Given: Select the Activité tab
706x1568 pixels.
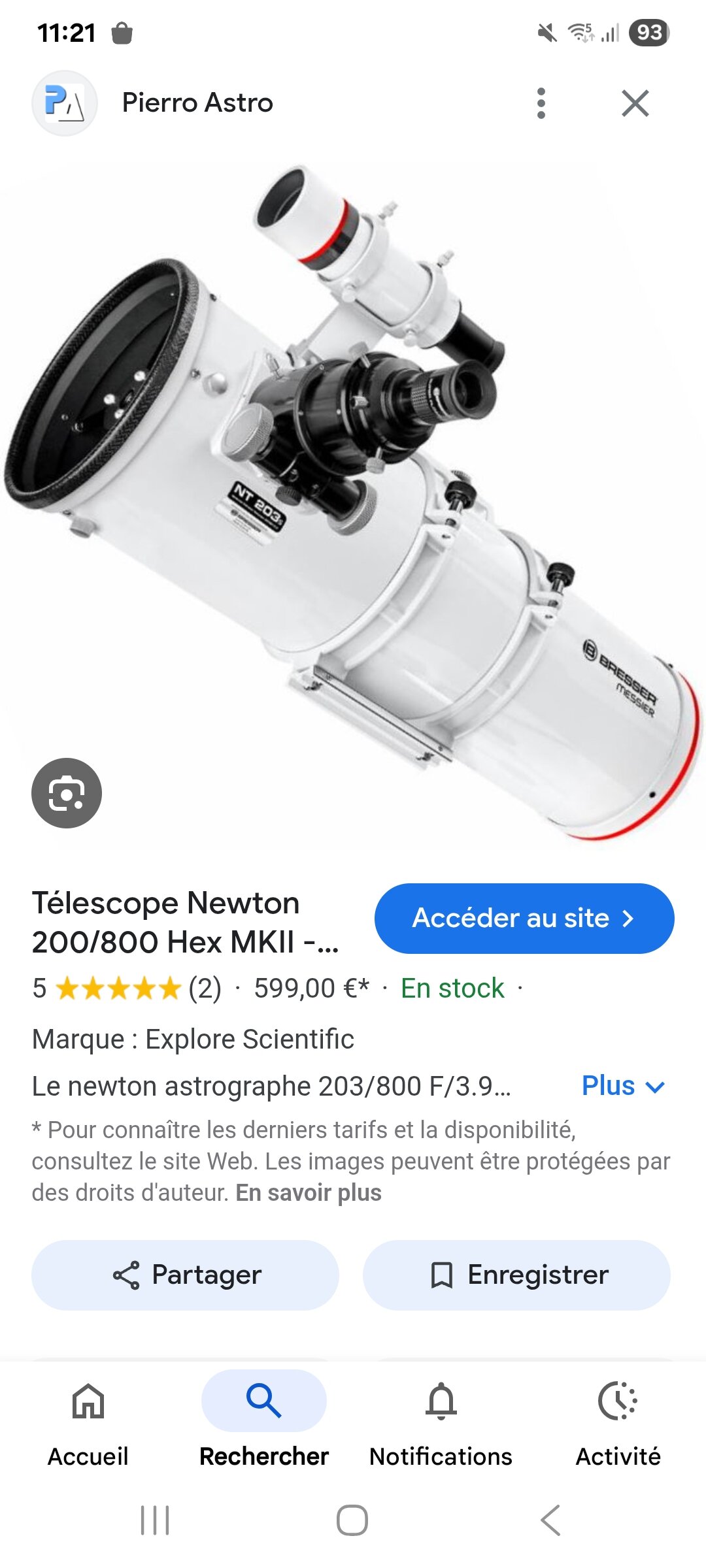Looking at the screenshot, I should (x=618, y=1422).
